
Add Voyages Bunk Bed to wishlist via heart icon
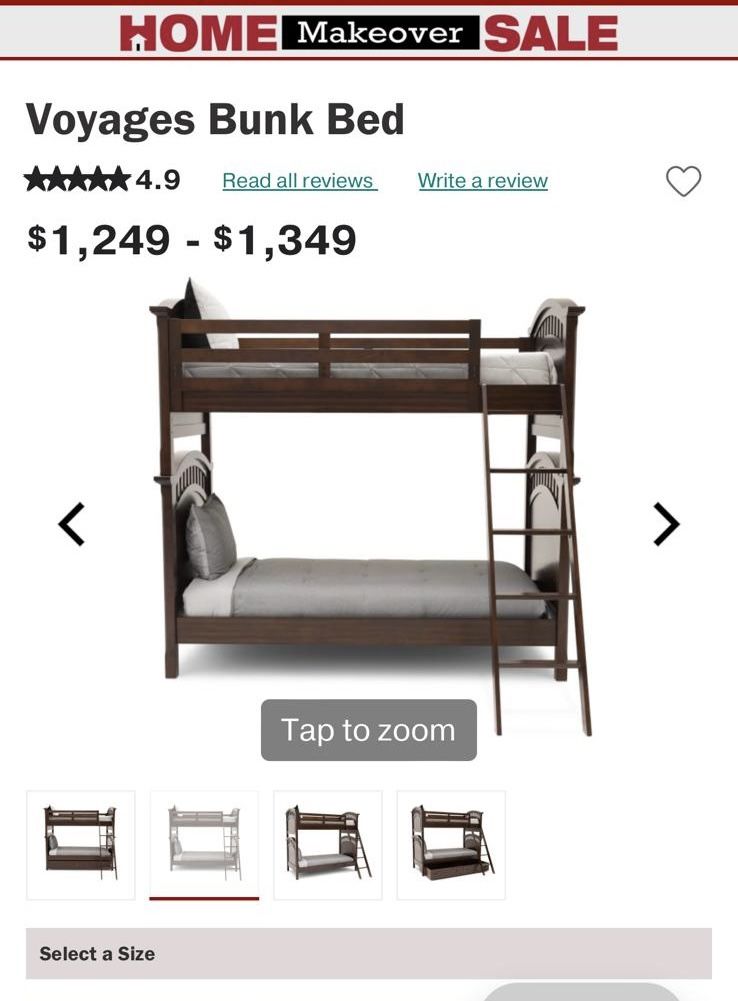click(684, 182)
